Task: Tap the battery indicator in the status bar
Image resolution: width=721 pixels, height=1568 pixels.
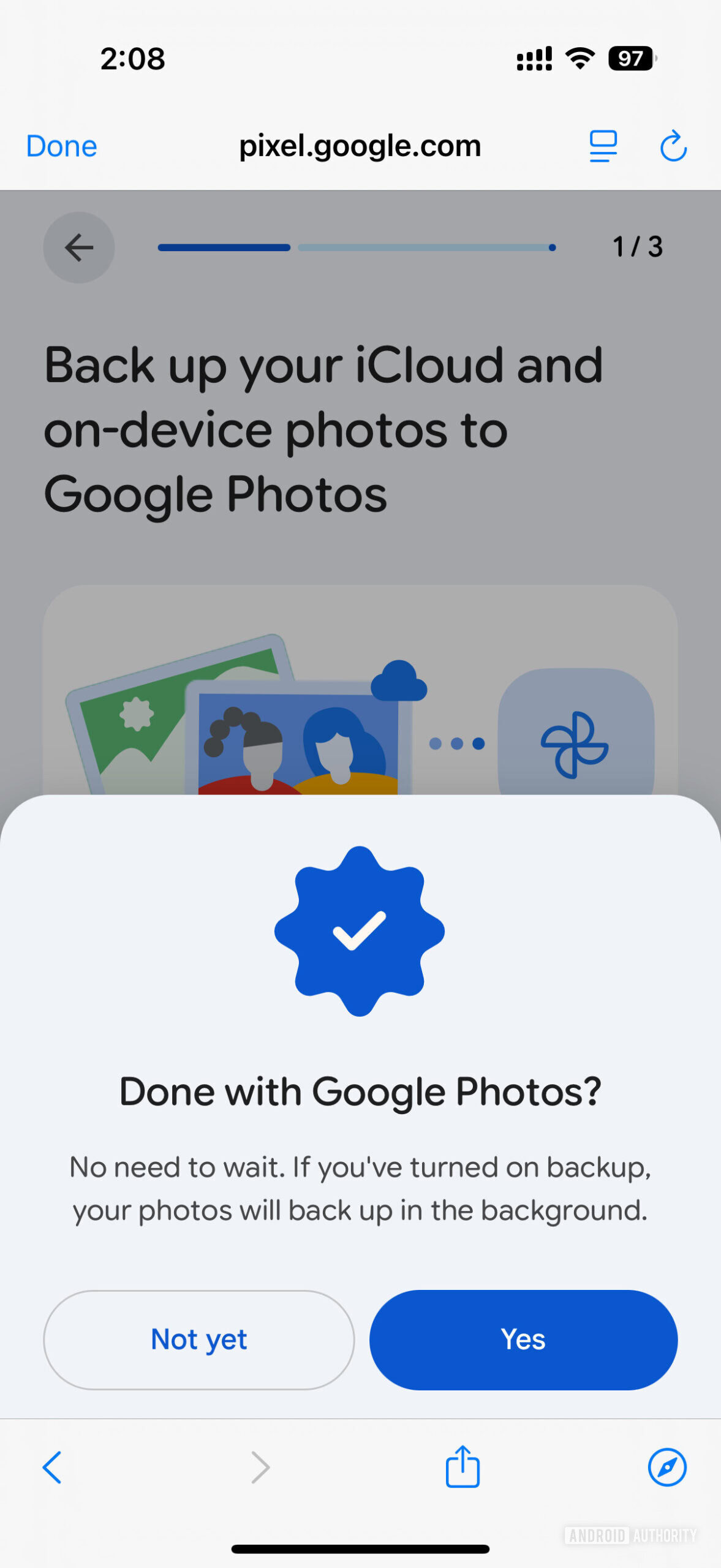Action: tap(630, 58)
